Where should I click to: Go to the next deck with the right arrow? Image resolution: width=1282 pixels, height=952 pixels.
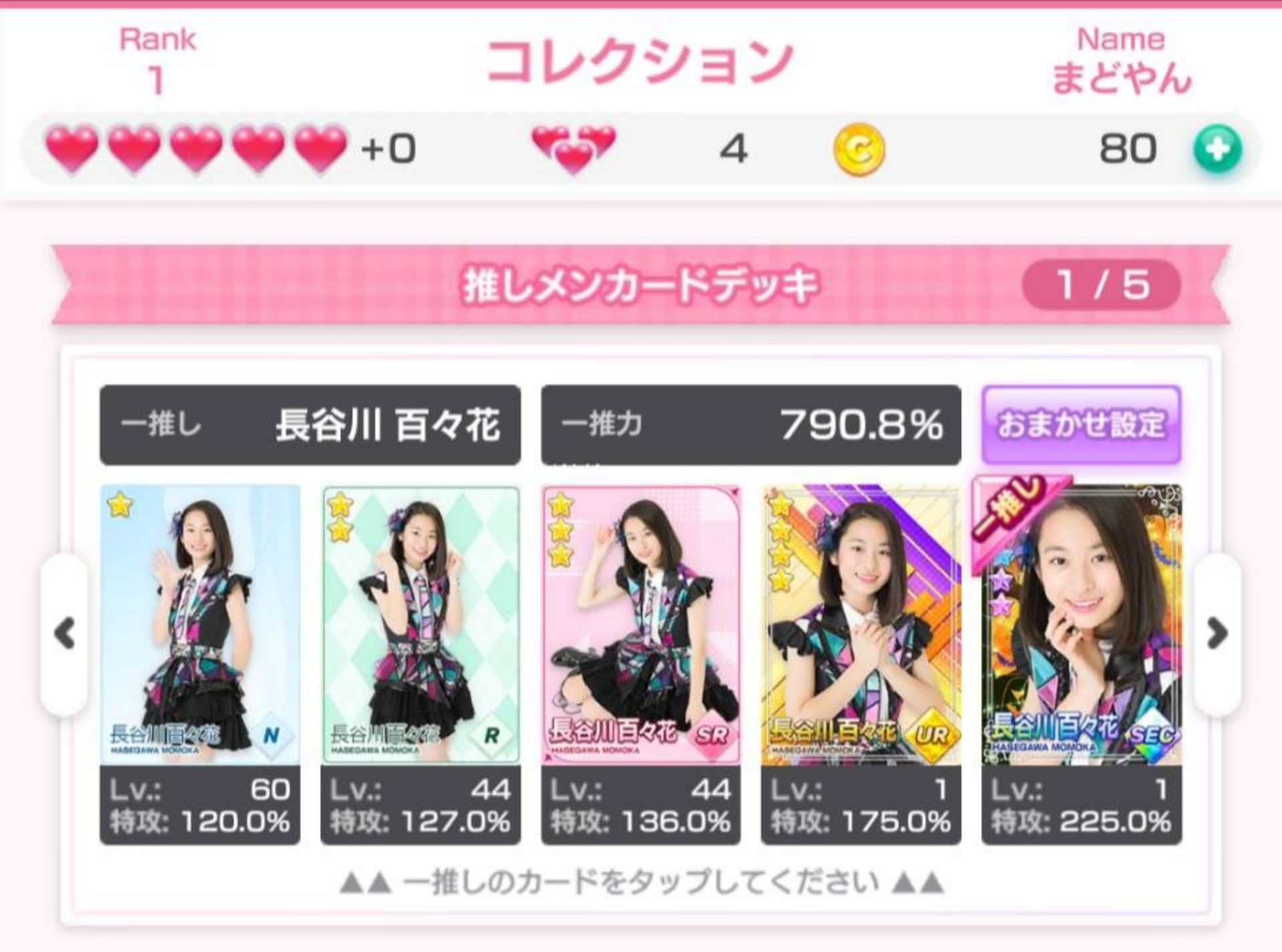1217,634
